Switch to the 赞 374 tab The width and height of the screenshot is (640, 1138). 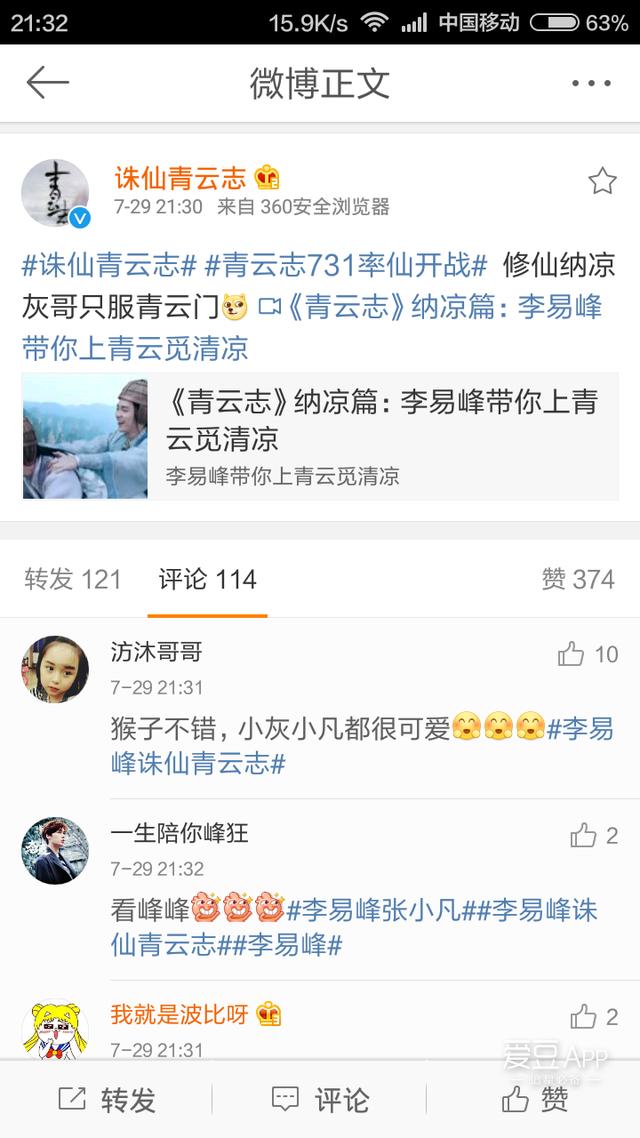coord(578,579)
